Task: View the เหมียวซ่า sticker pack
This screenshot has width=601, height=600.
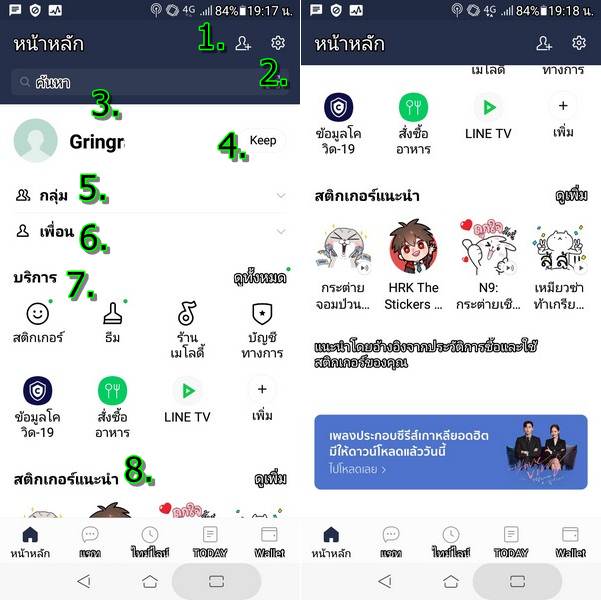Action: click(x=557, y=264)
